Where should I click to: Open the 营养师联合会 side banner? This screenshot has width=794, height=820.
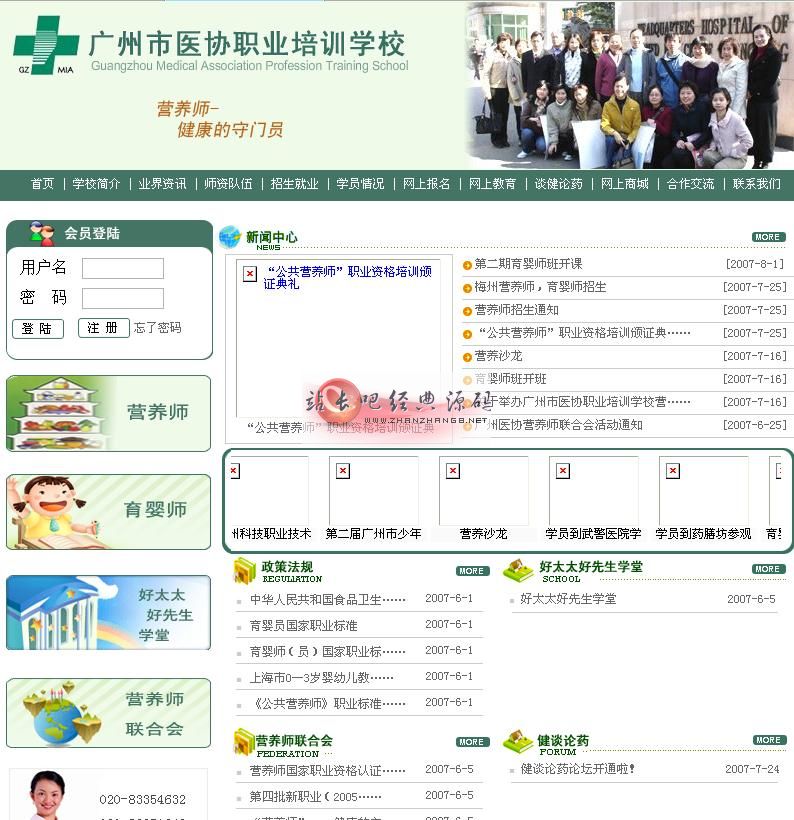tap(109, 713)
